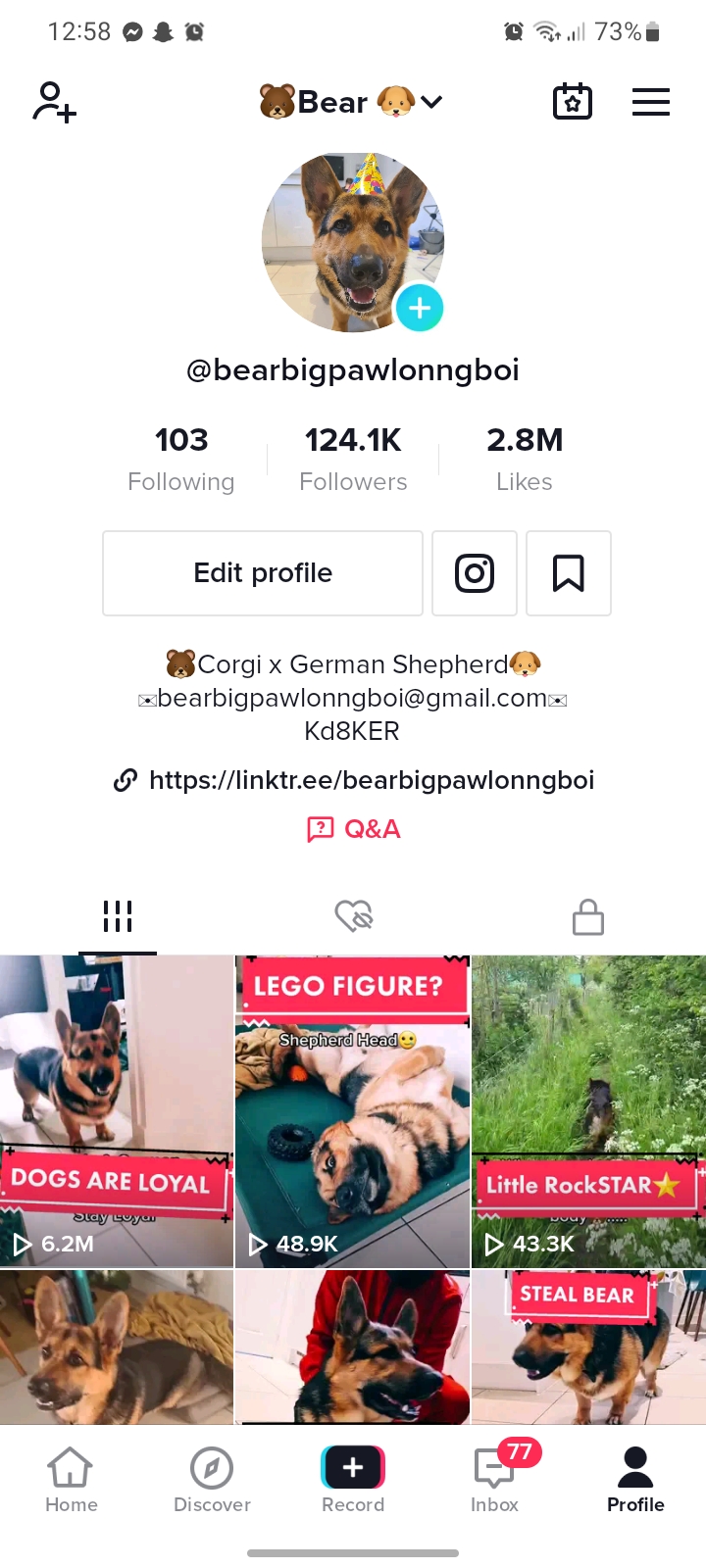View the 124.1K Followers list
Image resolution: width=706 pixels, height=1568 pixels.
coord(353,459)
